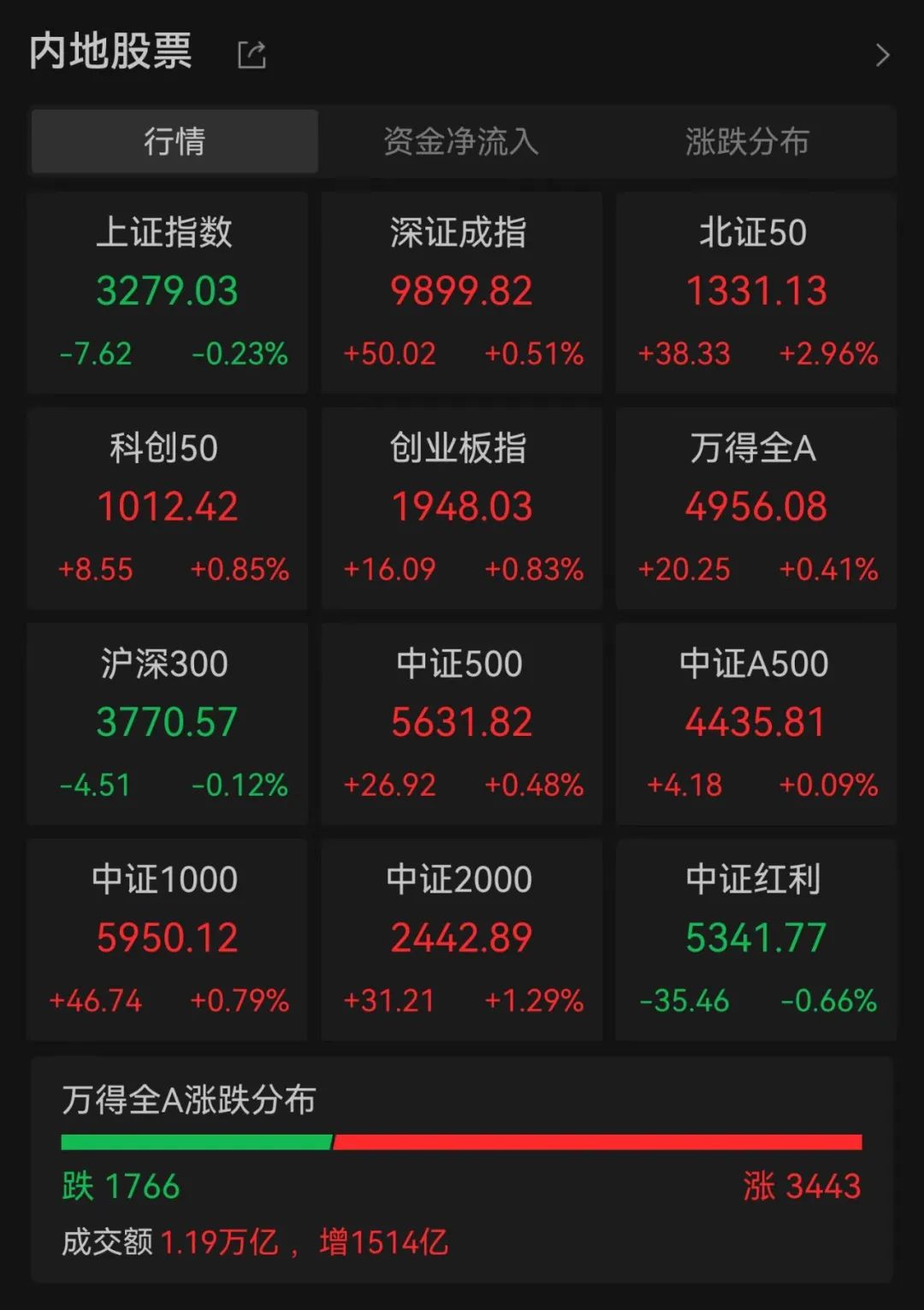The image size is (924, 1310).
Task: View 创业板指 index details
Action: [x=462, y=508]
